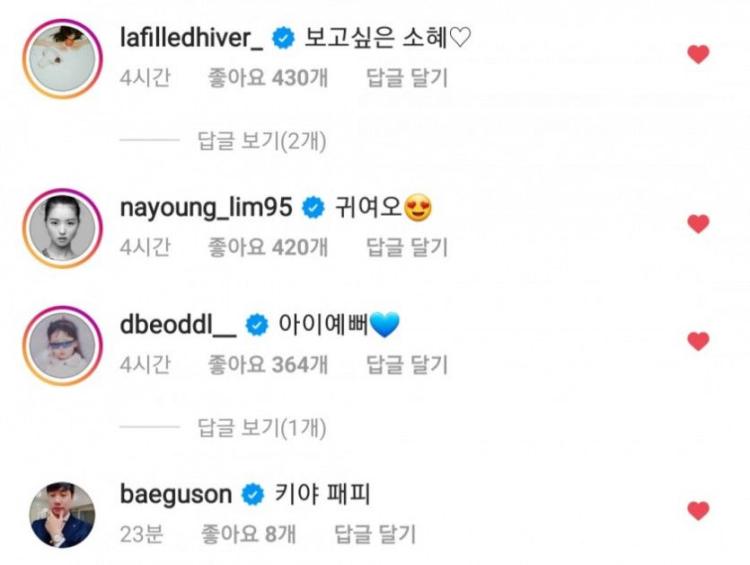750x565 pixels.
Task: Unlike nayoung_lim95's comment heart
Action: click(x=698, y=224)
